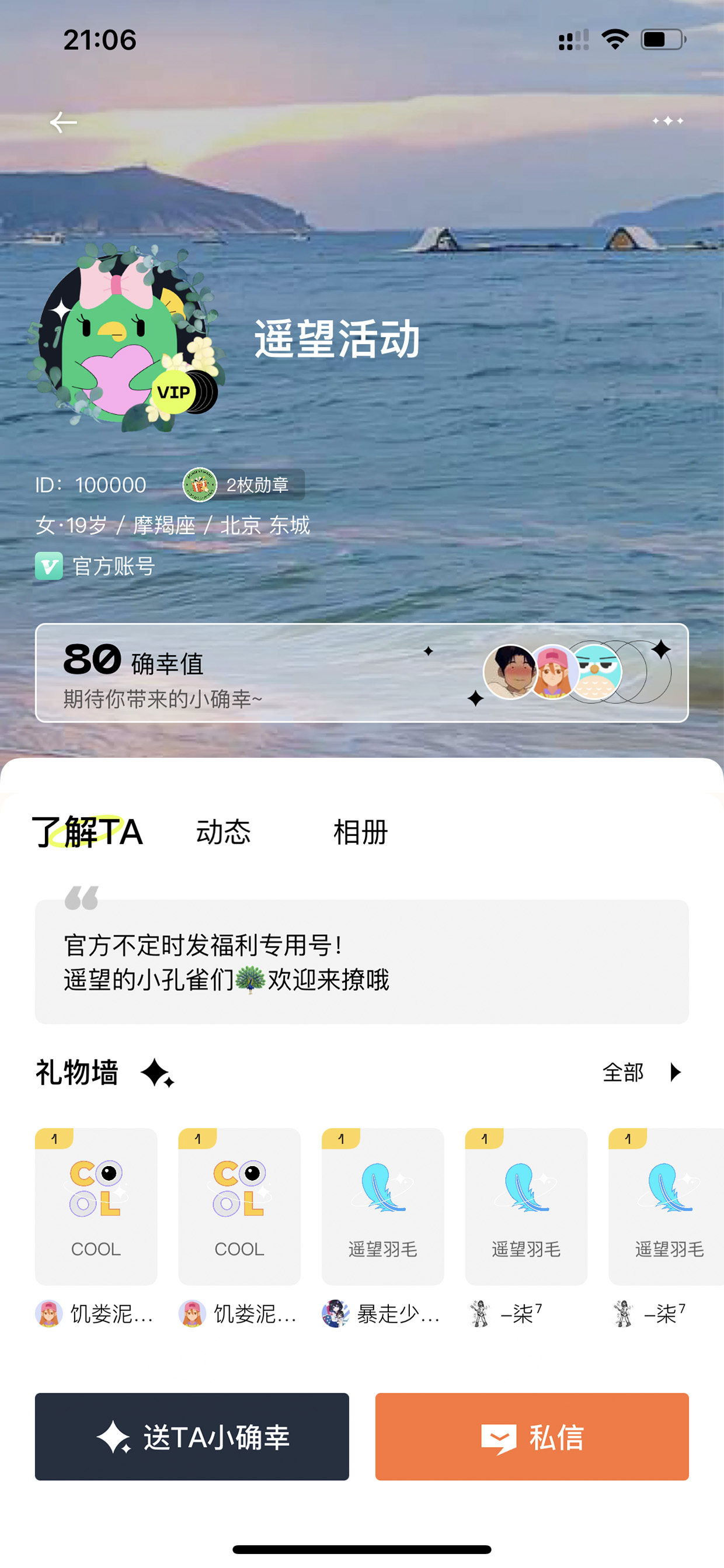Open the first COOL gift card
Image resolution: width=724 pixels, height=1568 pixels.
point(96,1206)
